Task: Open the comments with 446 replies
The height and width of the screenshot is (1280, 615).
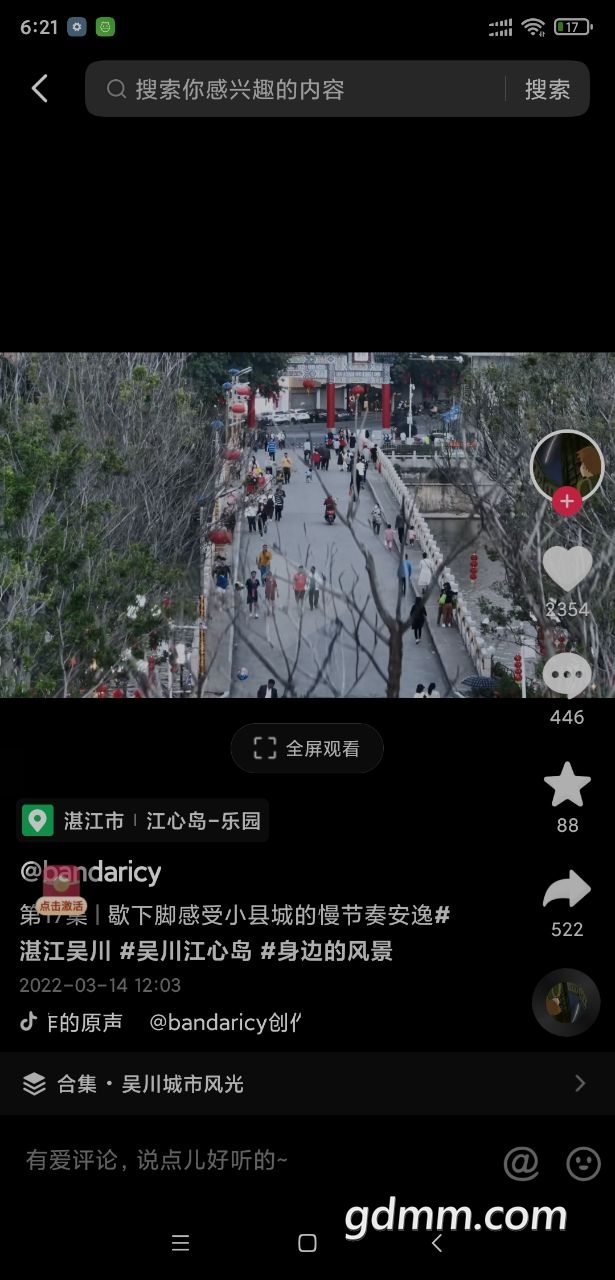Action: click(x=567, y=677)
